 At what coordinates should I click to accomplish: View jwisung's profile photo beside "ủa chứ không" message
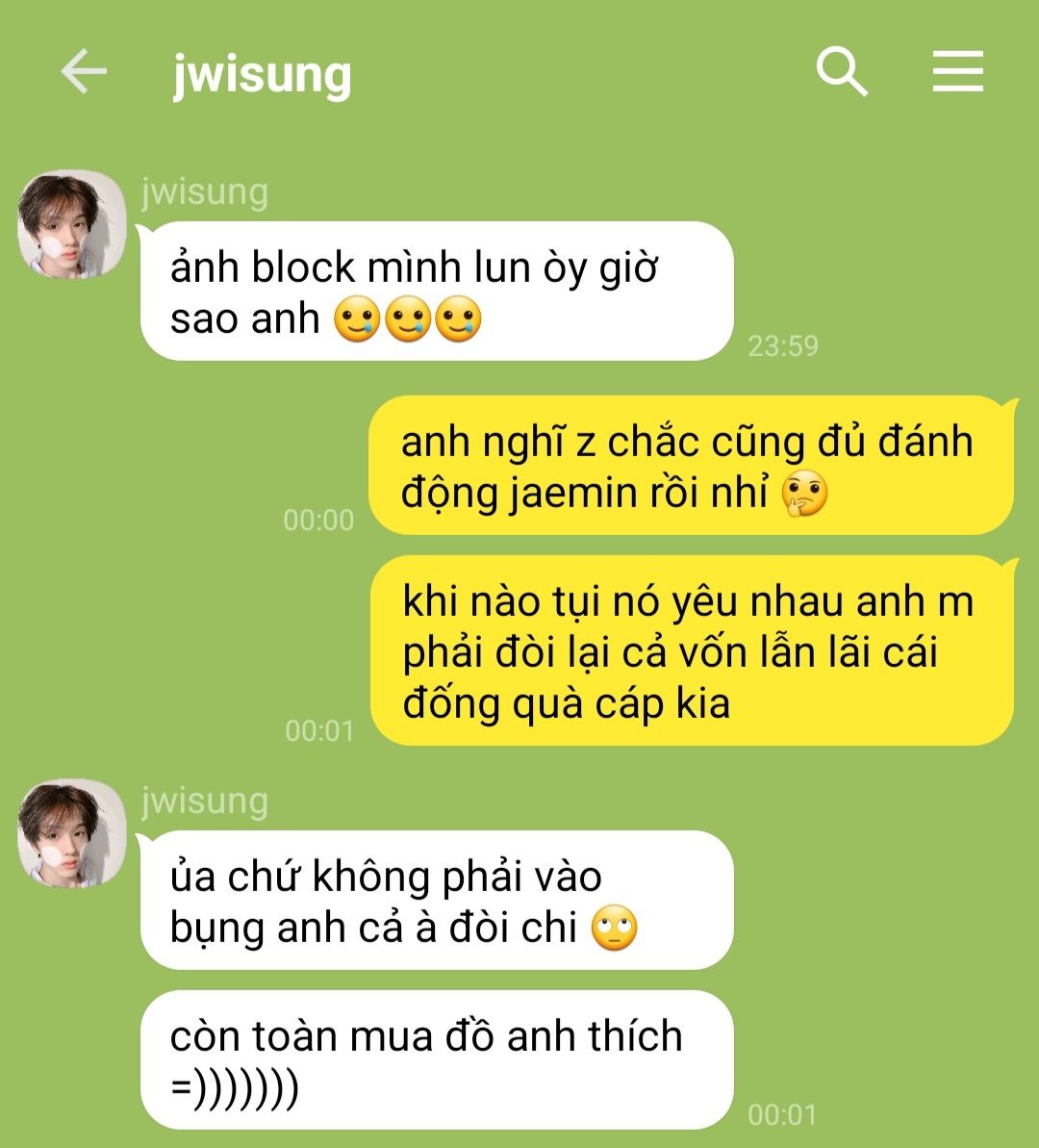point(72,833)
